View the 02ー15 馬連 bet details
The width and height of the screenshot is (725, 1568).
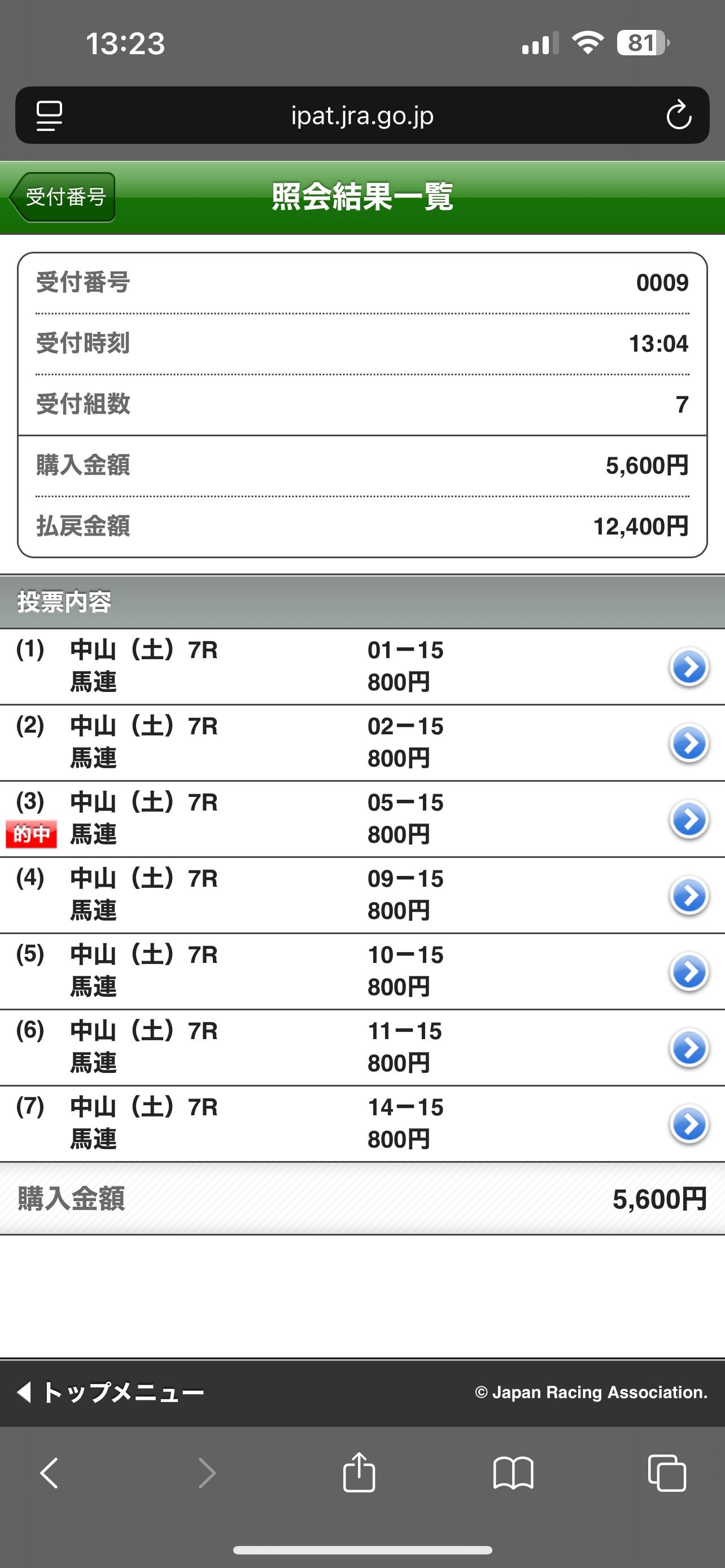[x=688, y=743]
